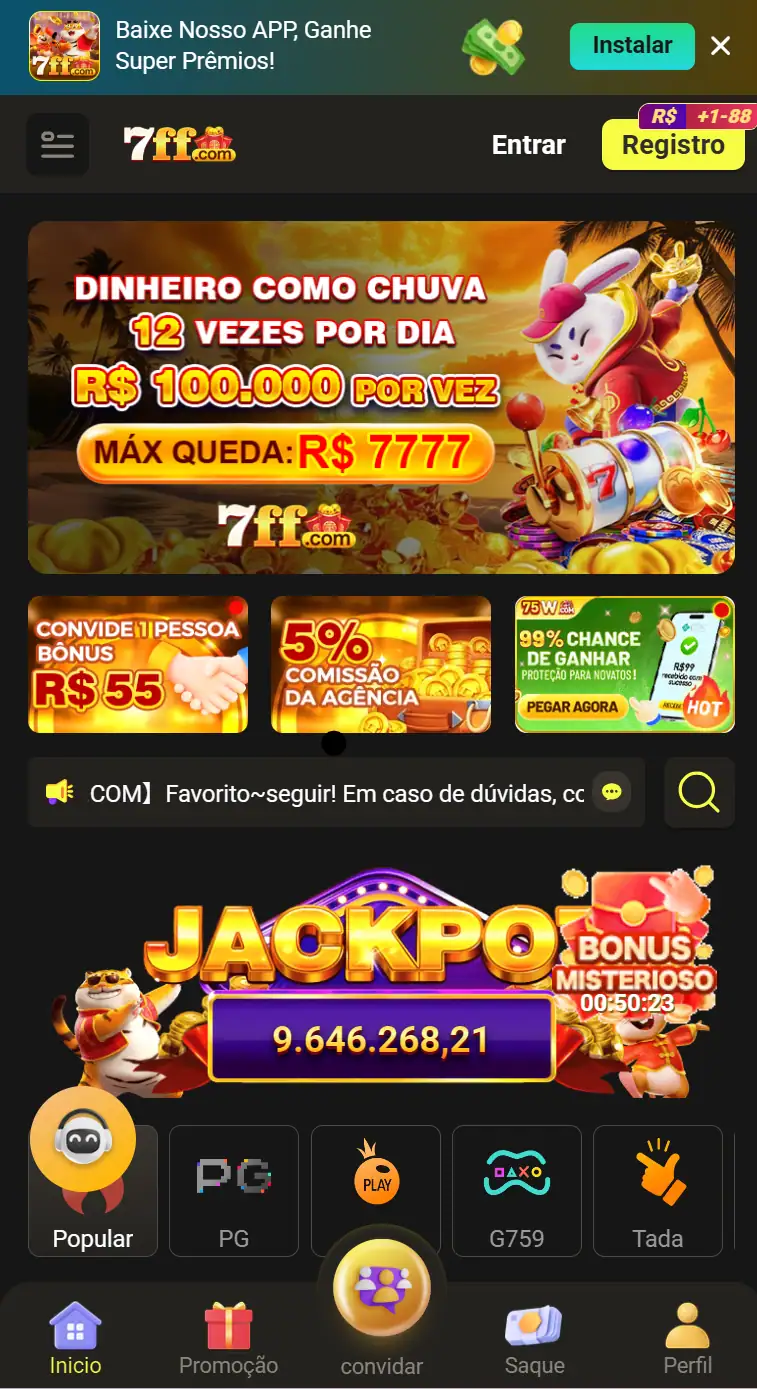
Task: Tap Entrar to log in
Action: click(x=528, y=145)
